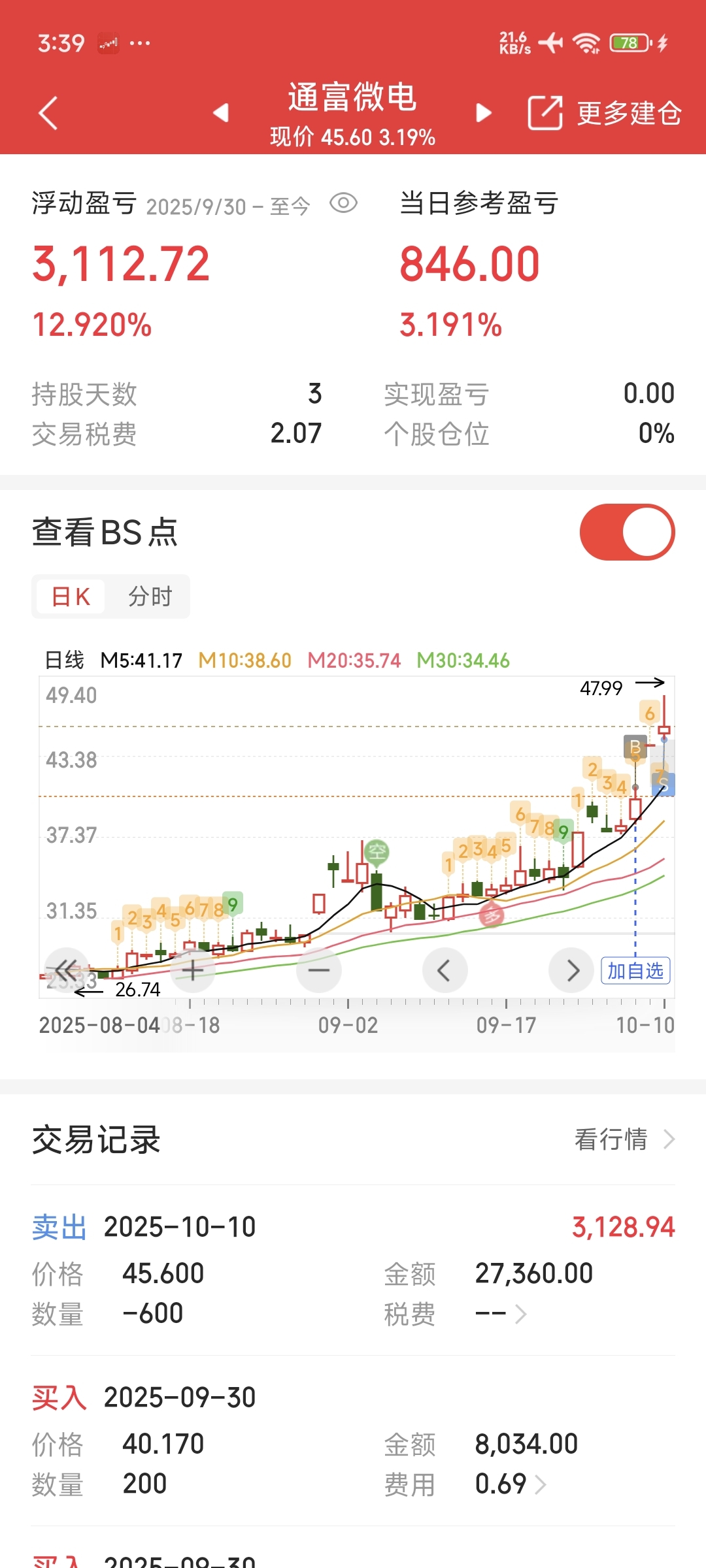The height and width of the screenshot is (1568, 706).
Task: Tap 加自选 to add to watchlist
Action: pyautogui.click(x=635, y=971)
